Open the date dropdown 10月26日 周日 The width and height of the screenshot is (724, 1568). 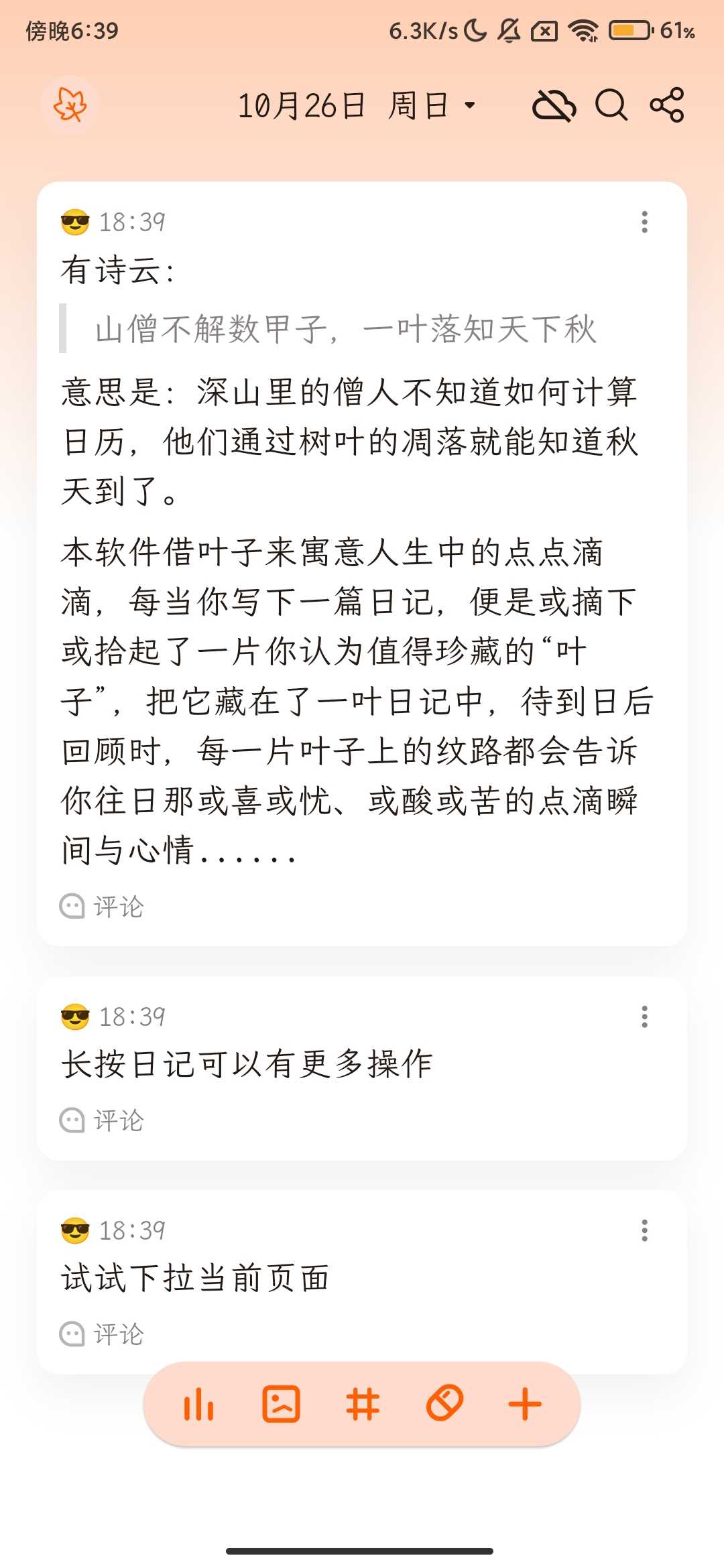[357, 106]
